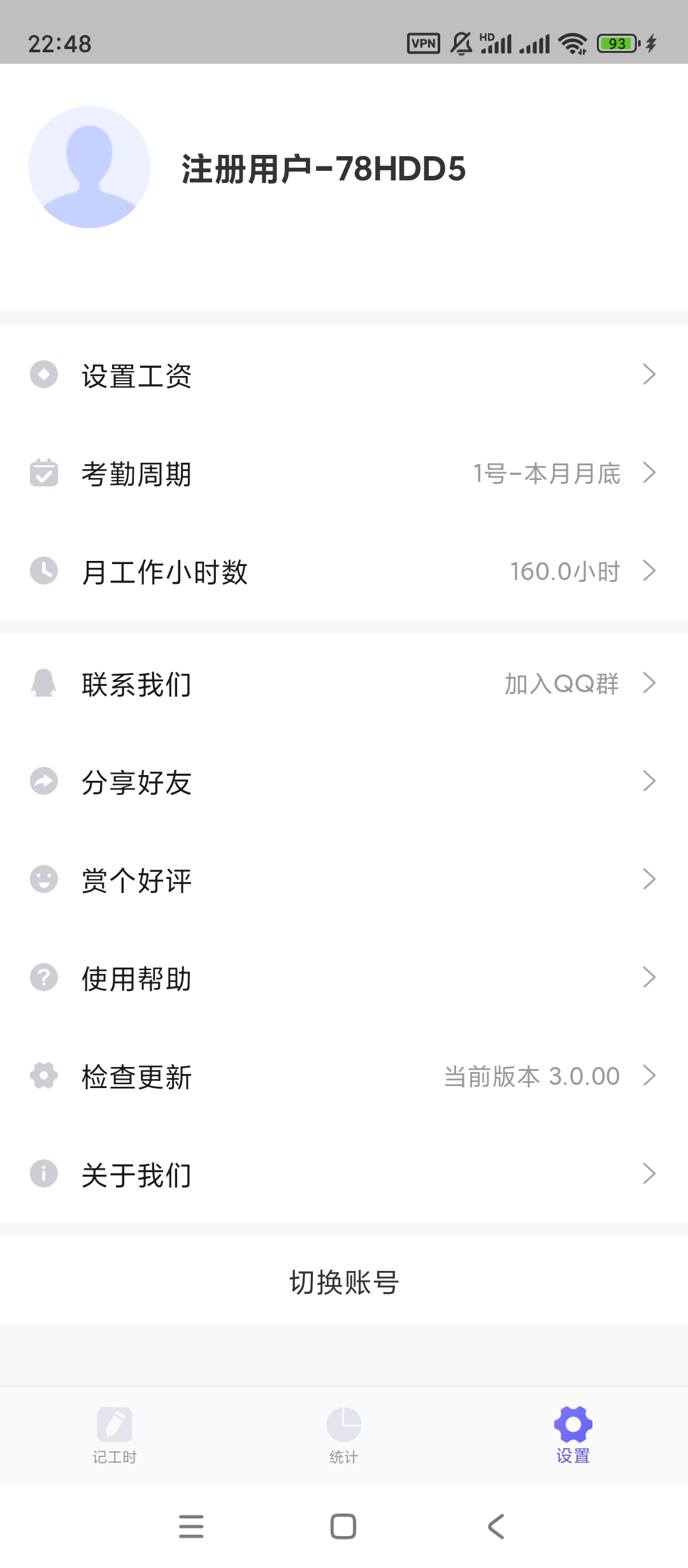688x1568 pixels.
Task: Open the 设置工资 salary settings row
Action: tap(344, 375)
